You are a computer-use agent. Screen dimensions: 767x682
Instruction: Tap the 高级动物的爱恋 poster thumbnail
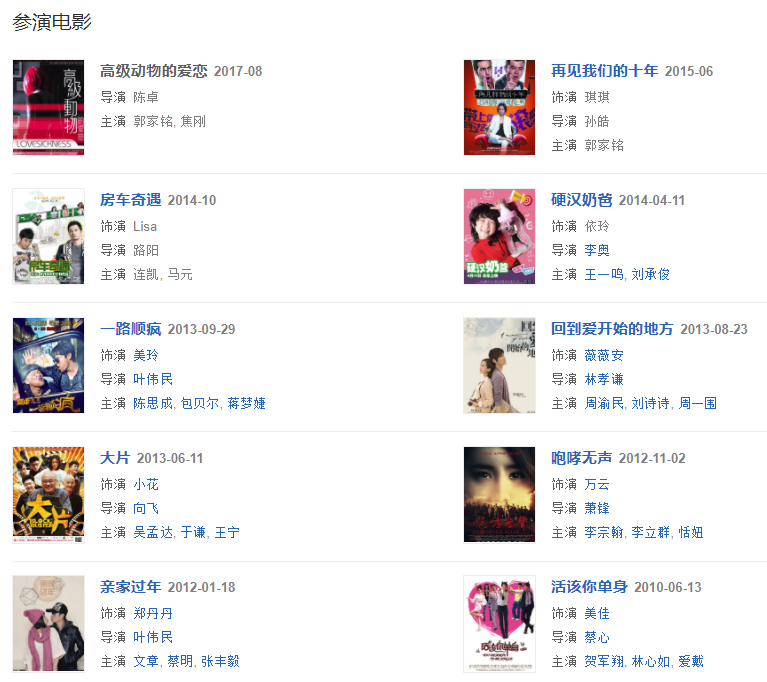pyautogui.click(x=48, y=108)
